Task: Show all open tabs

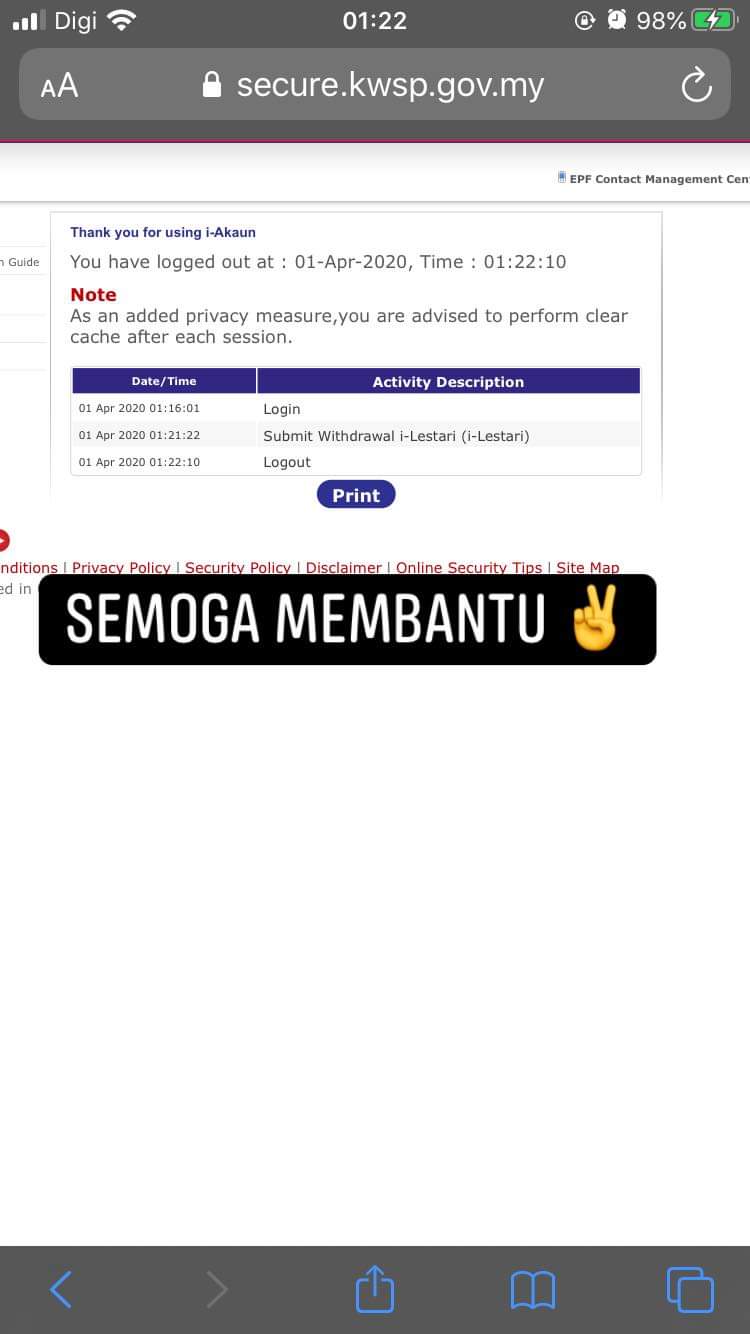Action: (690, 1289)
